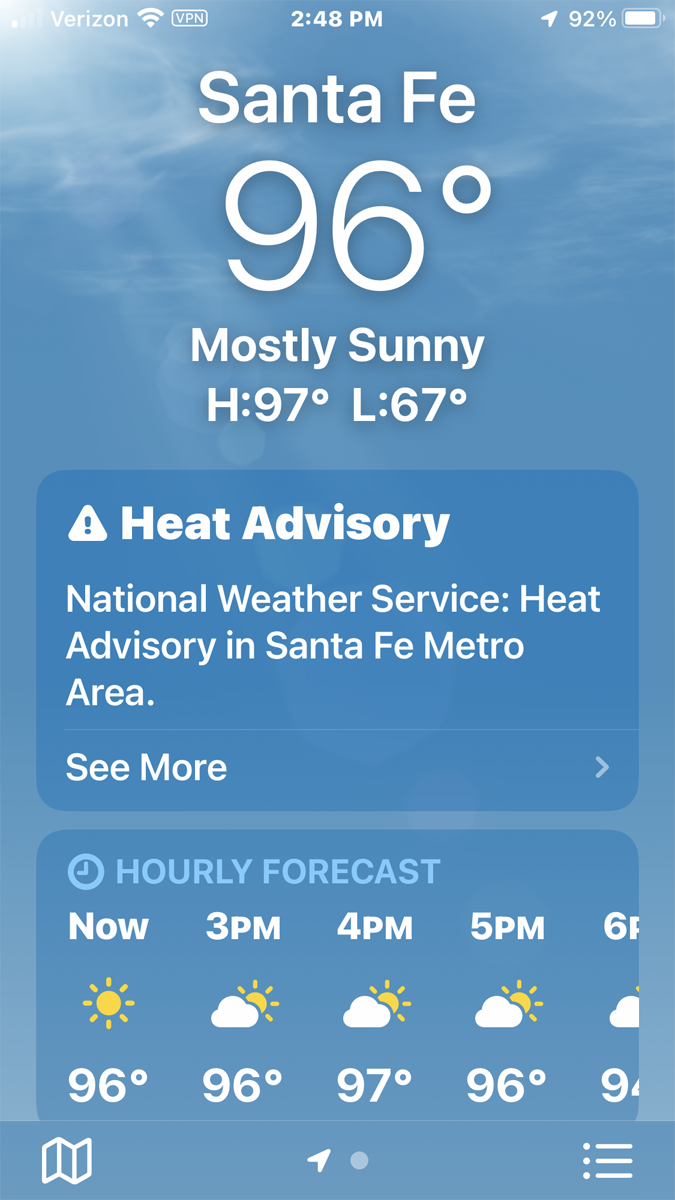675x1200 pixels.
Task: Open the Heat Advisory card
Action: (x=337, y=640)
